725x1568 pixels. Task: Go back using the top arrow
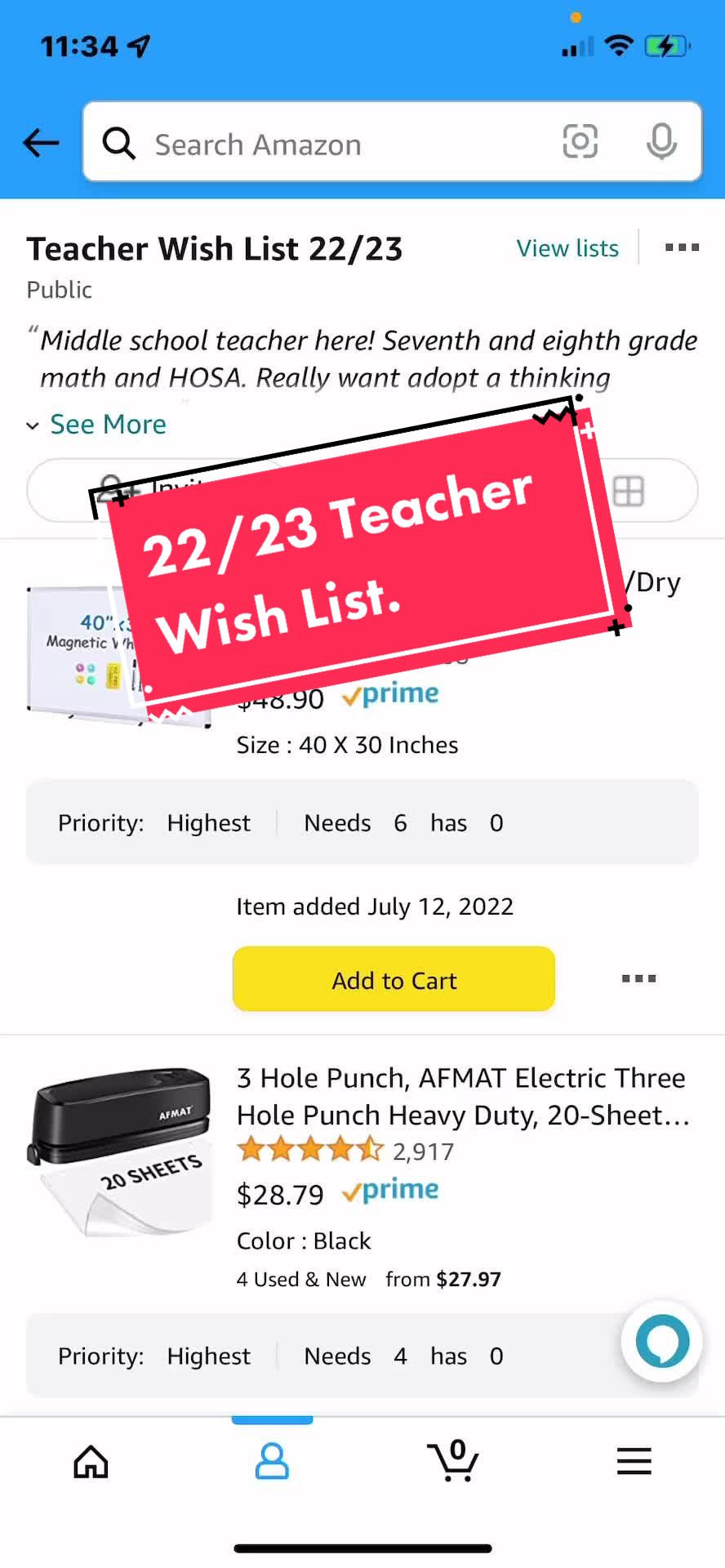(x=41, y=143)
